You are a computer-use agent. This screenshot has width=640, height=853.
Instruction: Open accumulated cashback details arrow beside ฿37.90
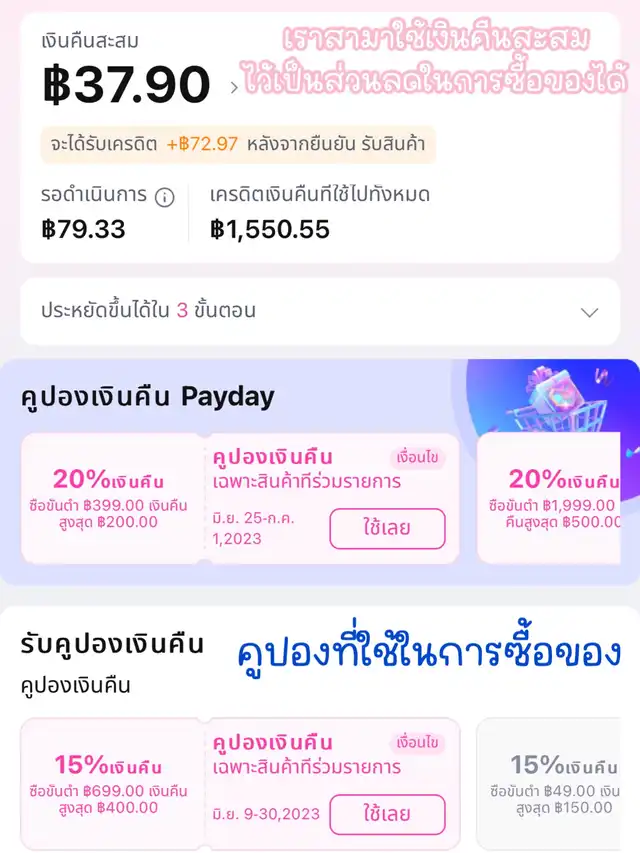coord(234,87)
